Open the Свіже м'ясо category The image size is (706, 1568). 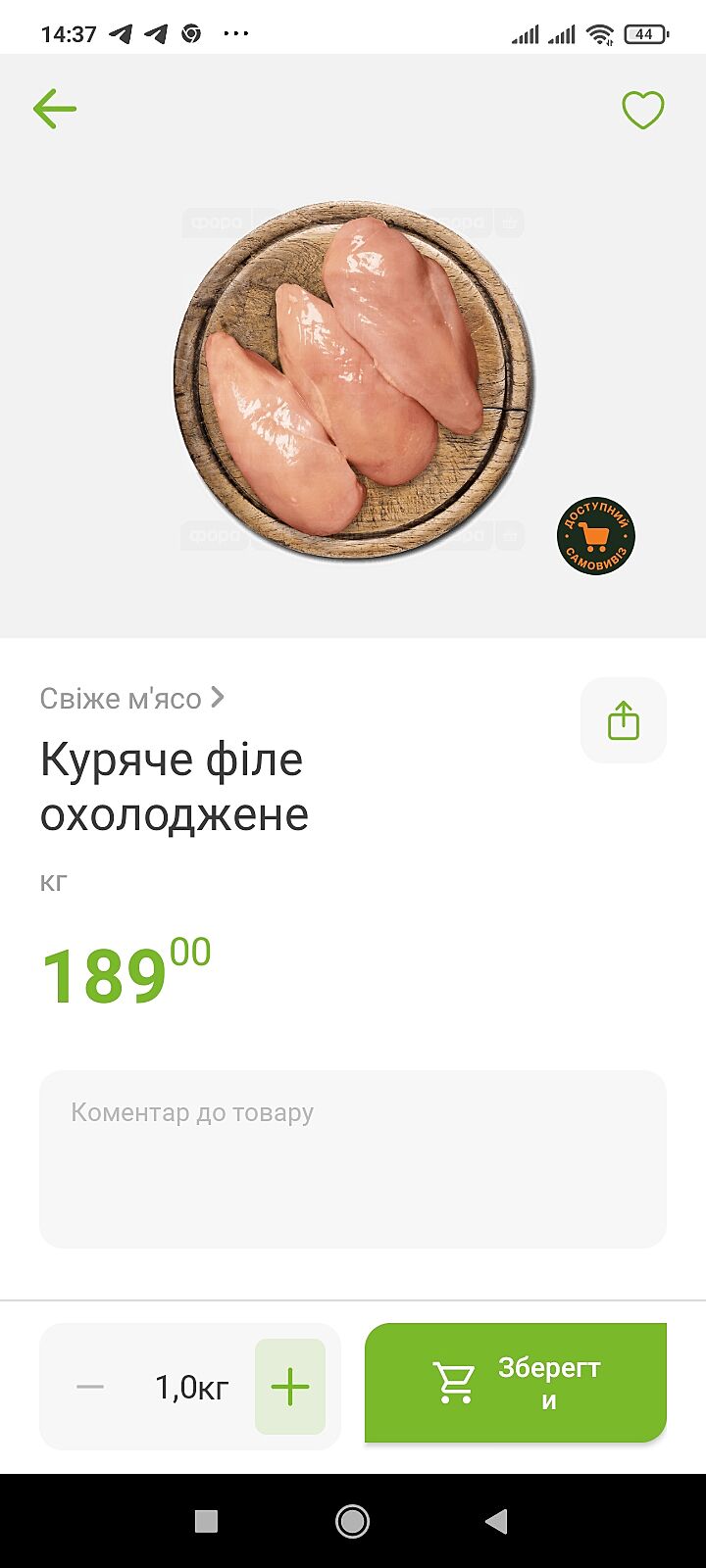[132, 699]
